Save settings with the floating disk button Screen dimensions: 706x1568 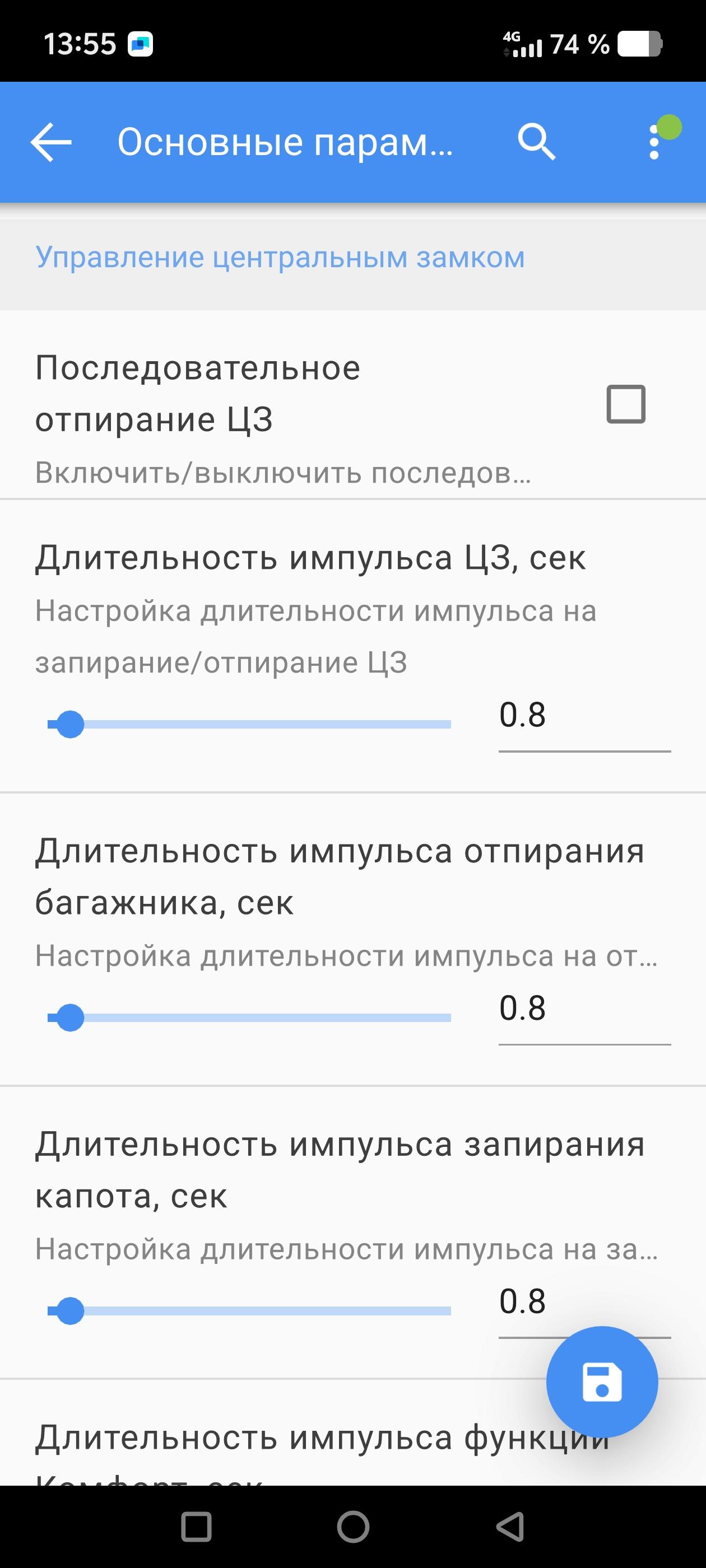[x=602, y=1382]
